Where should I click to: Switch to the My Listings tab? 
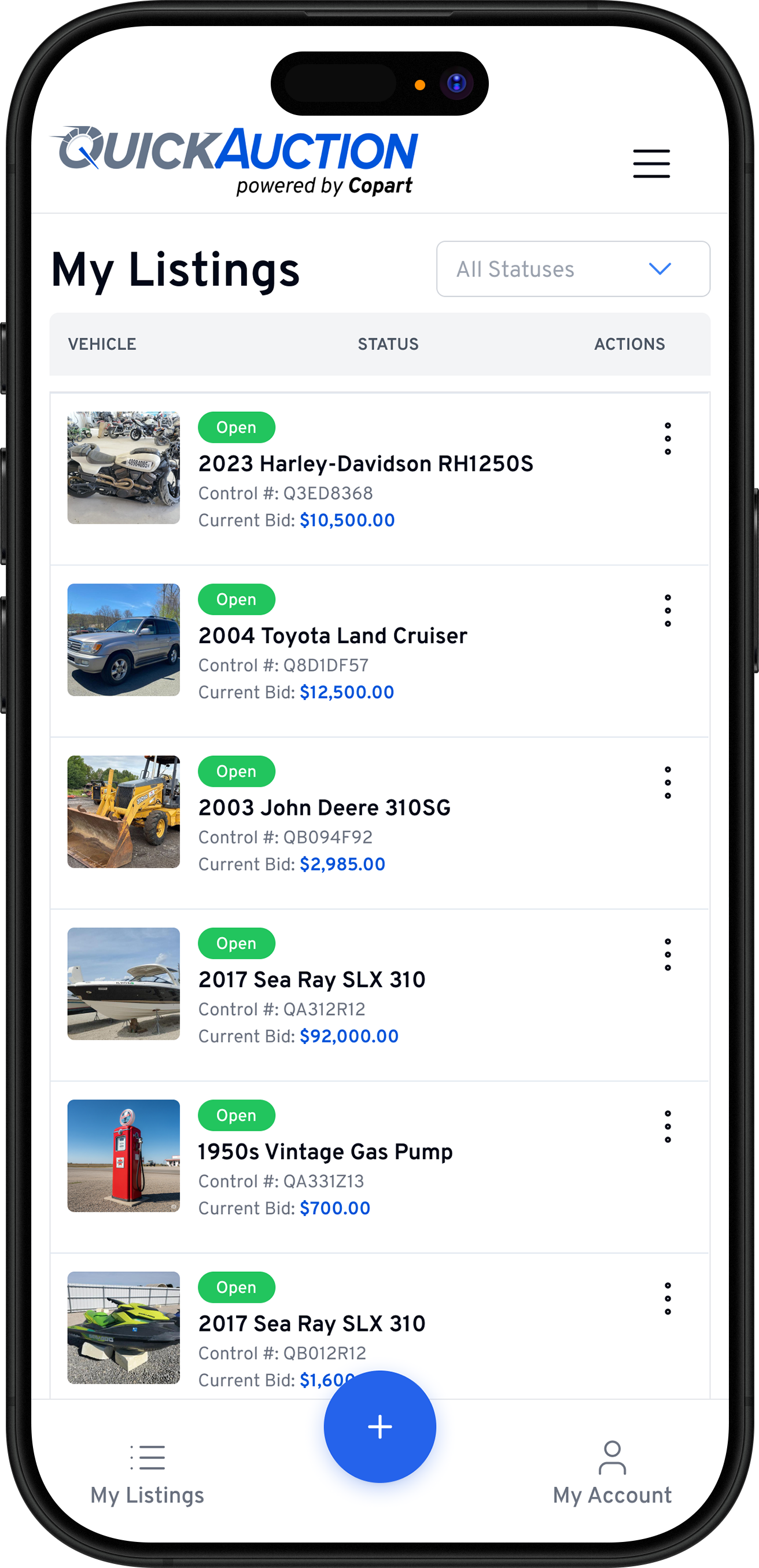click(x=148, y=1473)
